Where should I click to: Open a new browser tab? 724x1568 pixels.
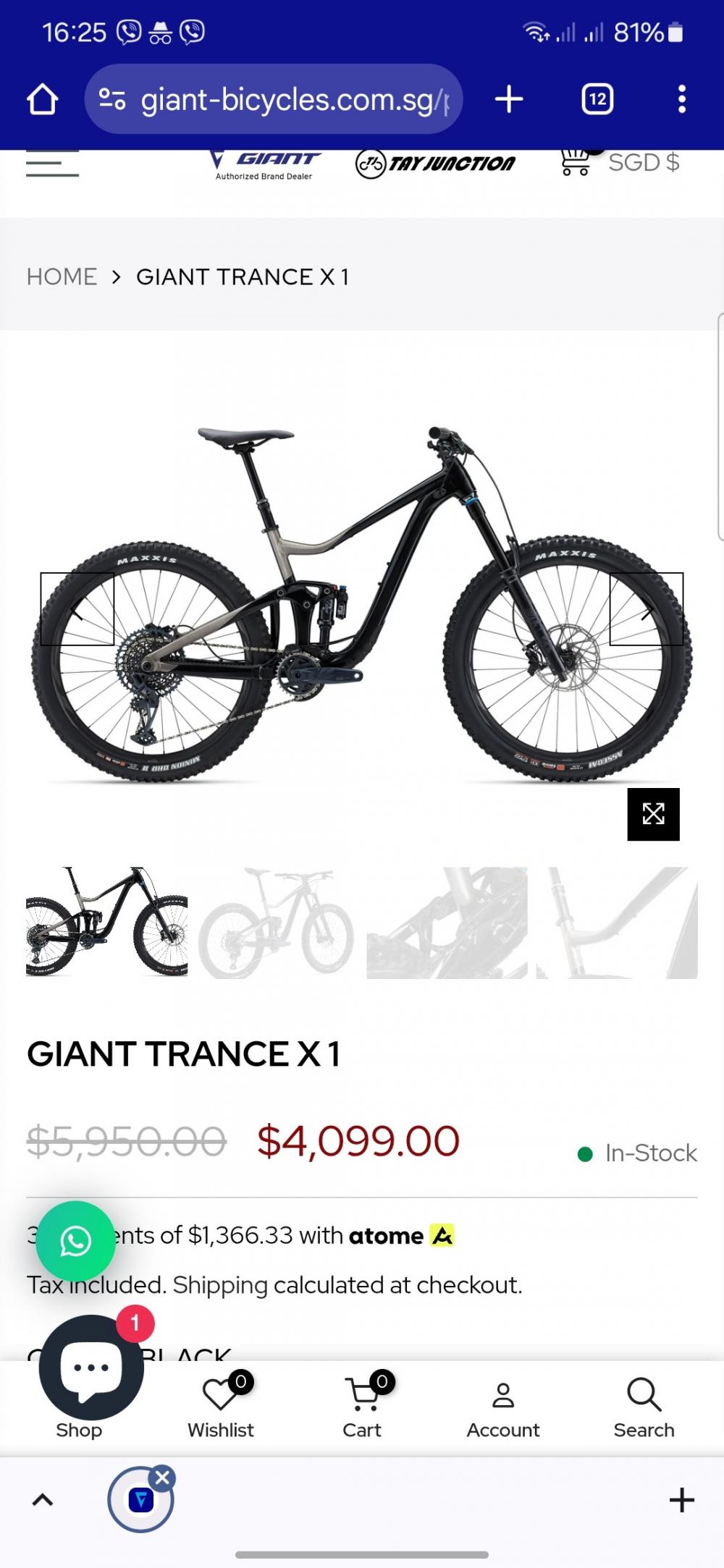(x=509, y=99)
